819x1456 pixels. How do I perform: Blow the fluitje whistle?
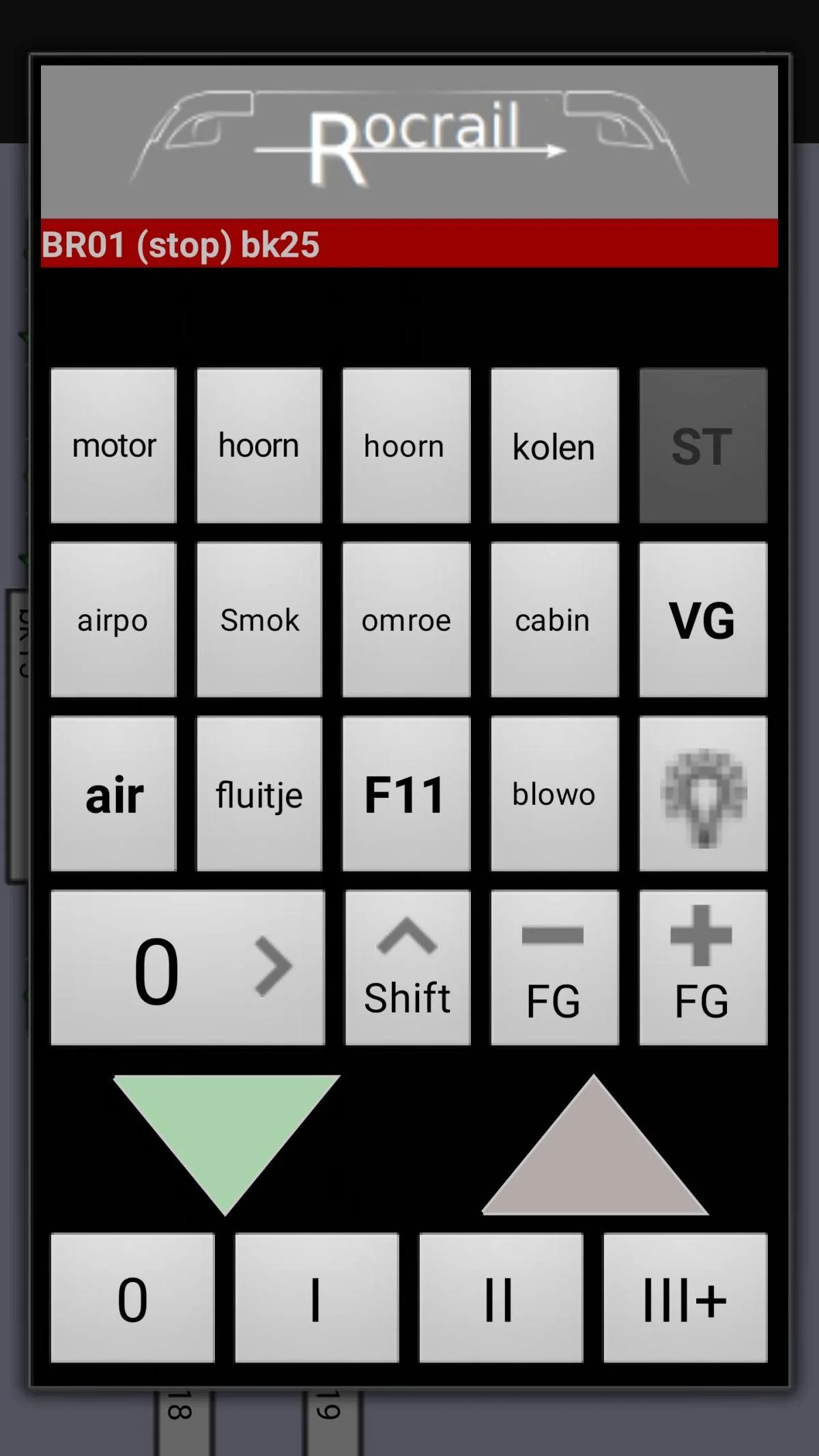click(x=259, y=794)
